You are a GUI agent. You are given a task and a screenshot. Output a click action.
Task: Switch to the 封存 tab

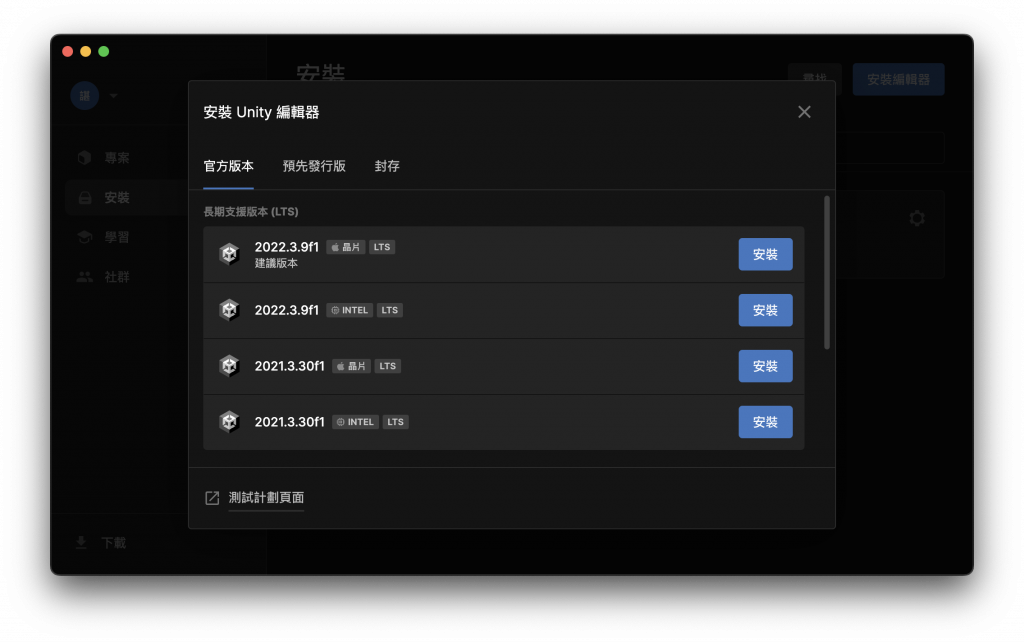point(387,166)
